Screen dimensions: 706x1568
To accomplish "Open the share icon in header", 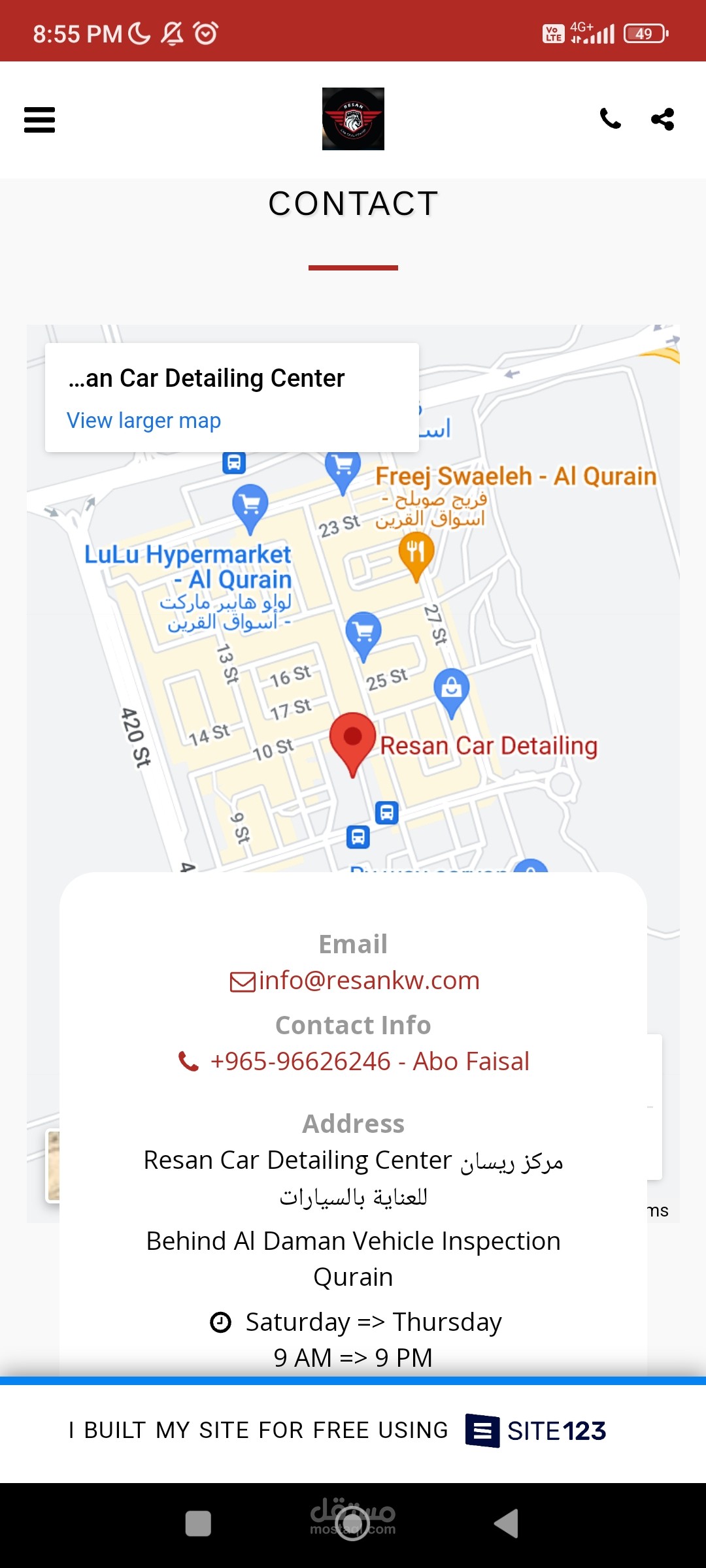I will [x=663, y=119].
